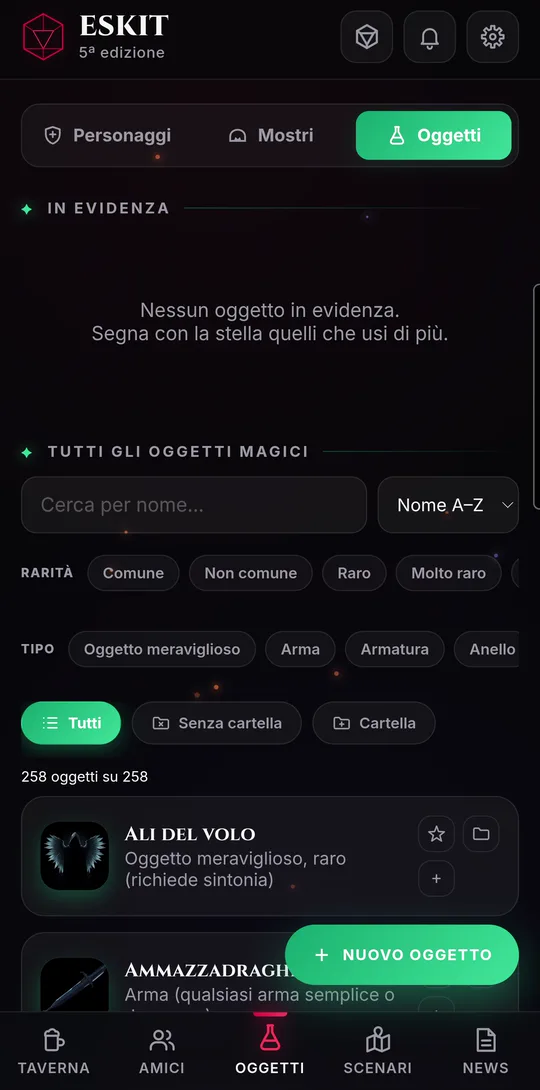Add Ali del volo to a folder
Screen dimensions: 540x1090
coord(481,834)
